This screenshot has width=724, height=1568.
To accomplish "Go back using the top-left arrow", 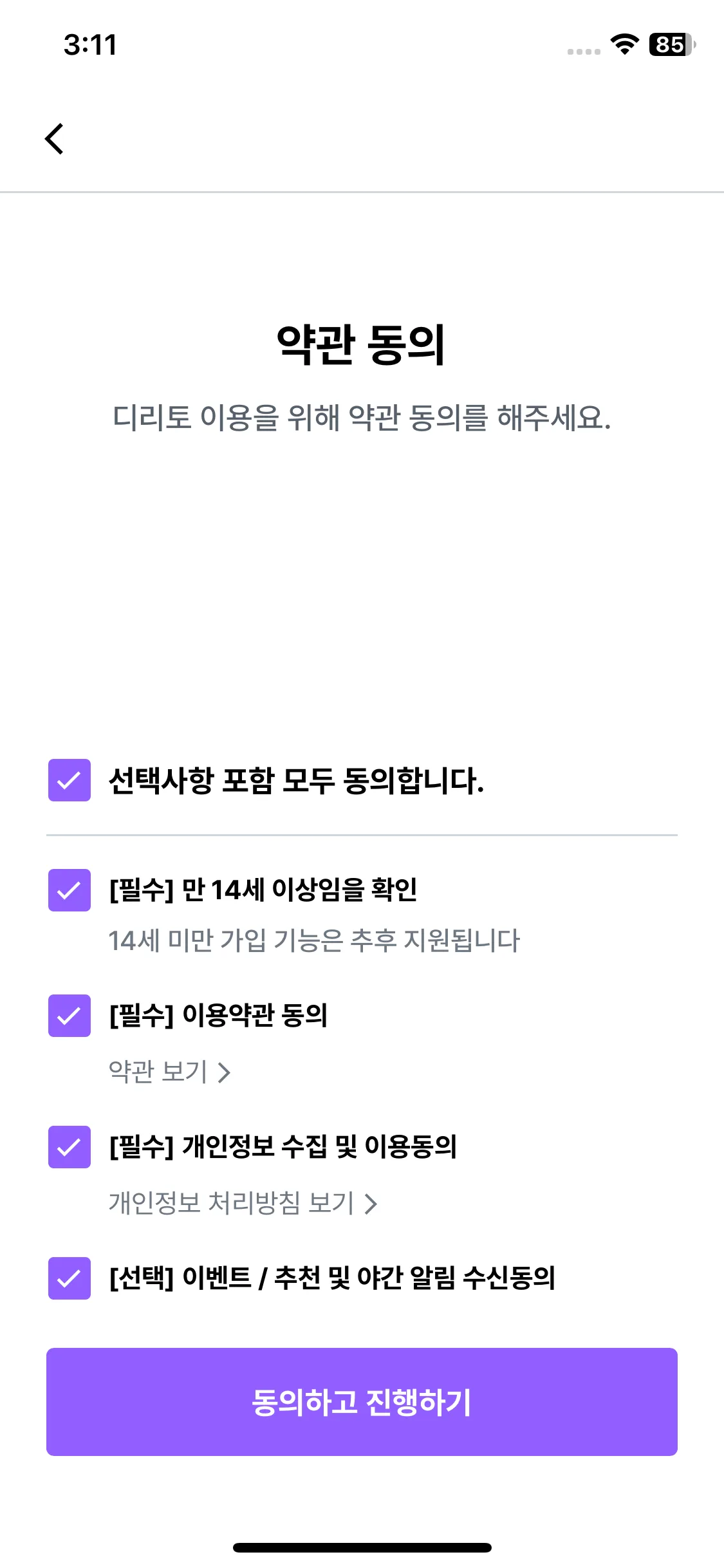I will [55, 139].
